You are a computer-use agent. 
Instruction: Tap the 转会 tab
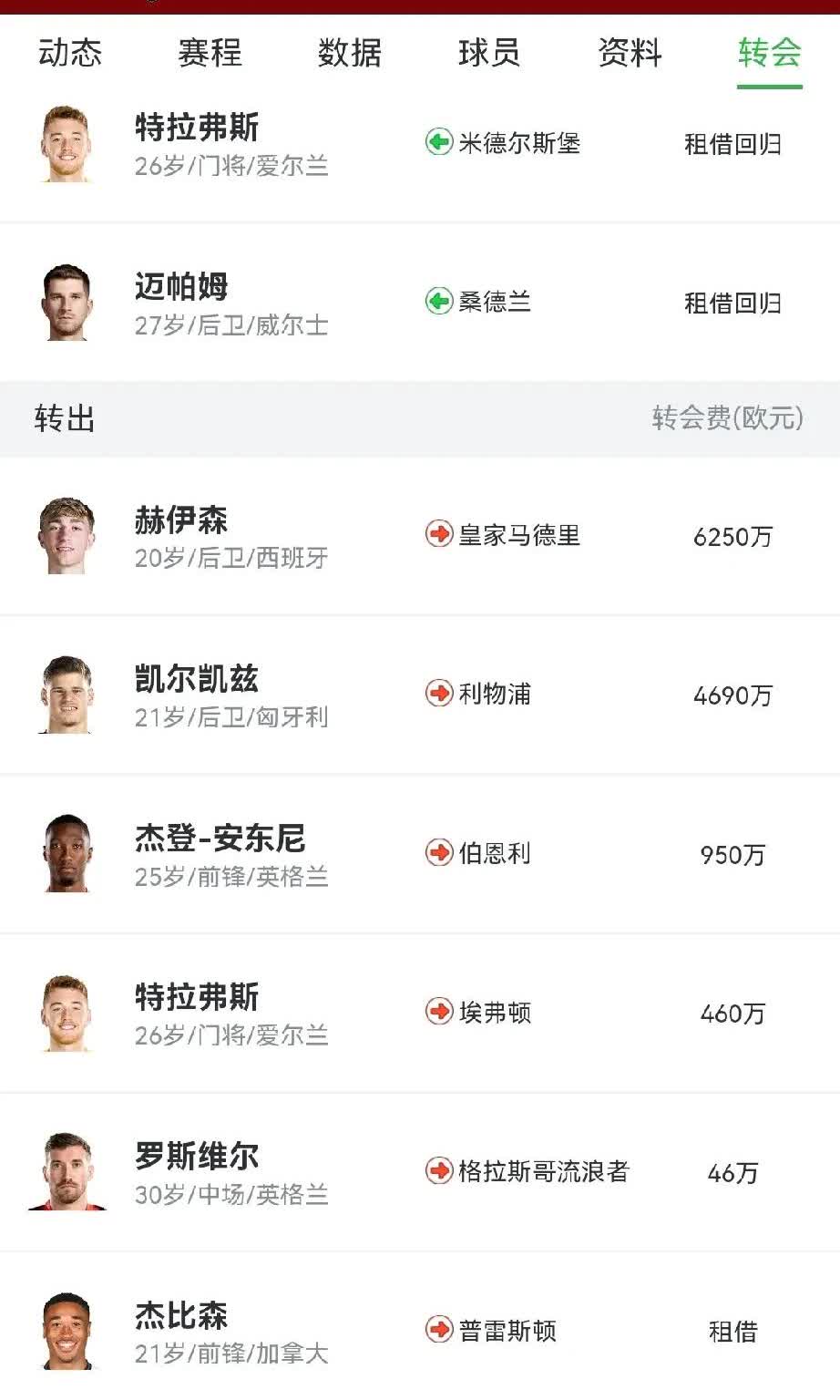click(x=769, y=53)
